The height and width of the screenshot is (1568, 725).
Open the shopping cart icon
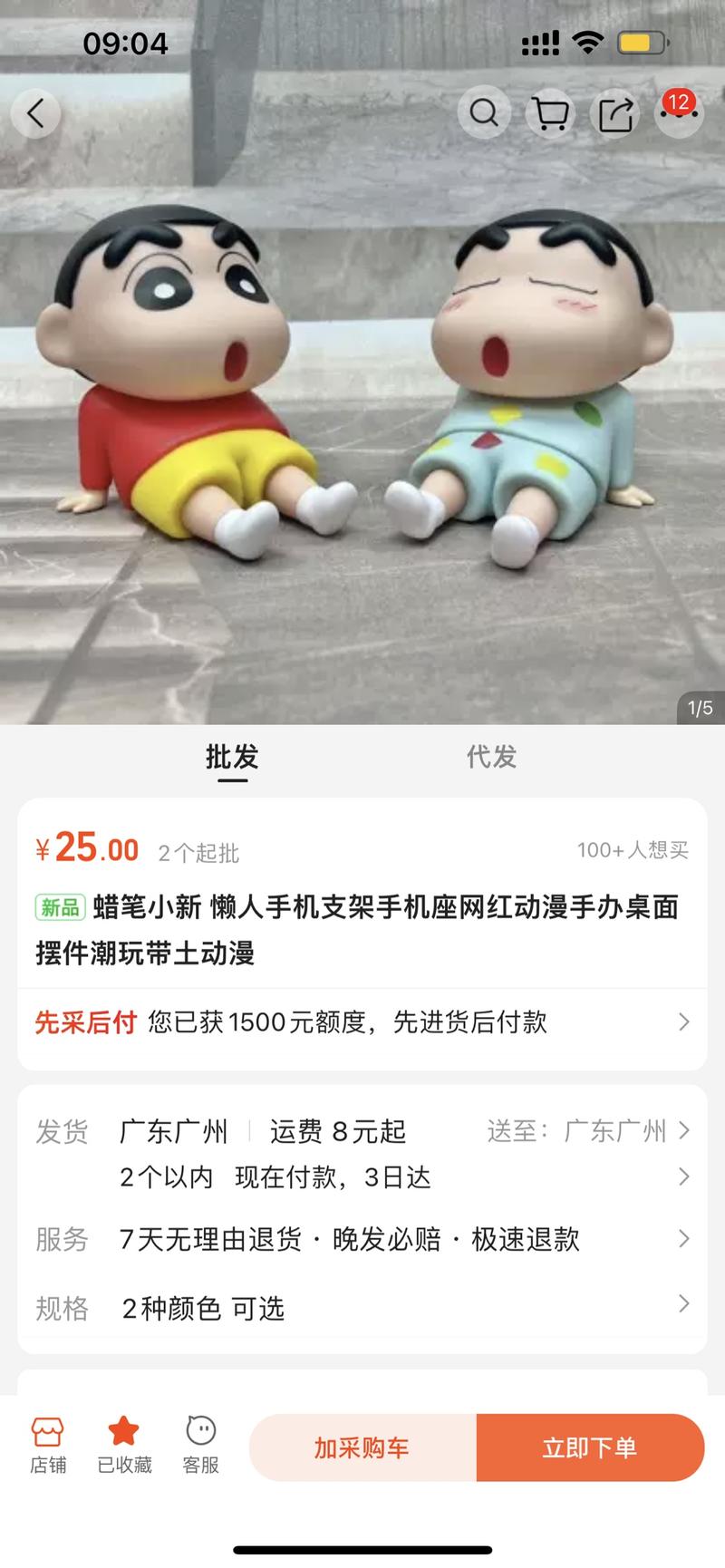(x=550, y=113)
